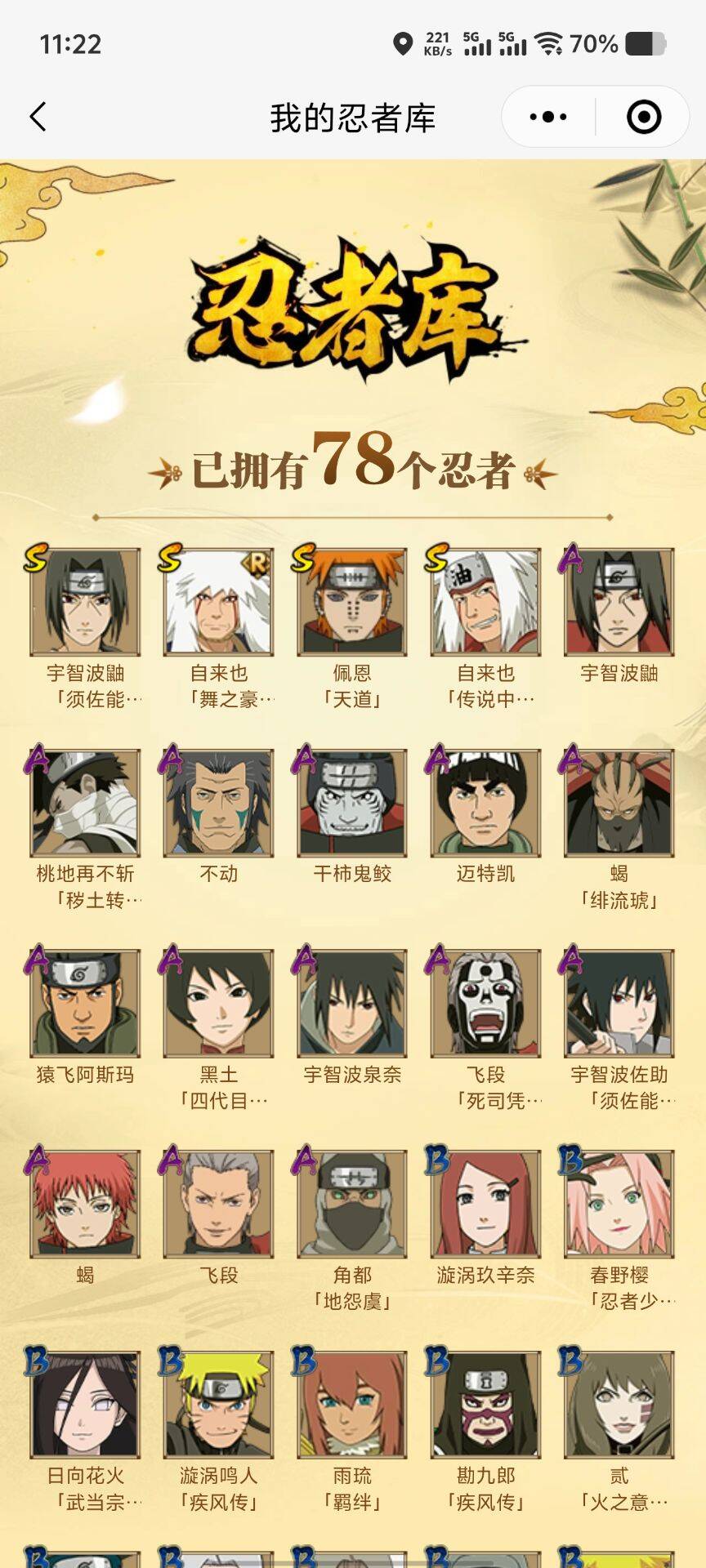This screenshot has width=706, height=1568.
Task: Open the 干柿鬼鲛 ninja tile
Action: coord(352,804)
